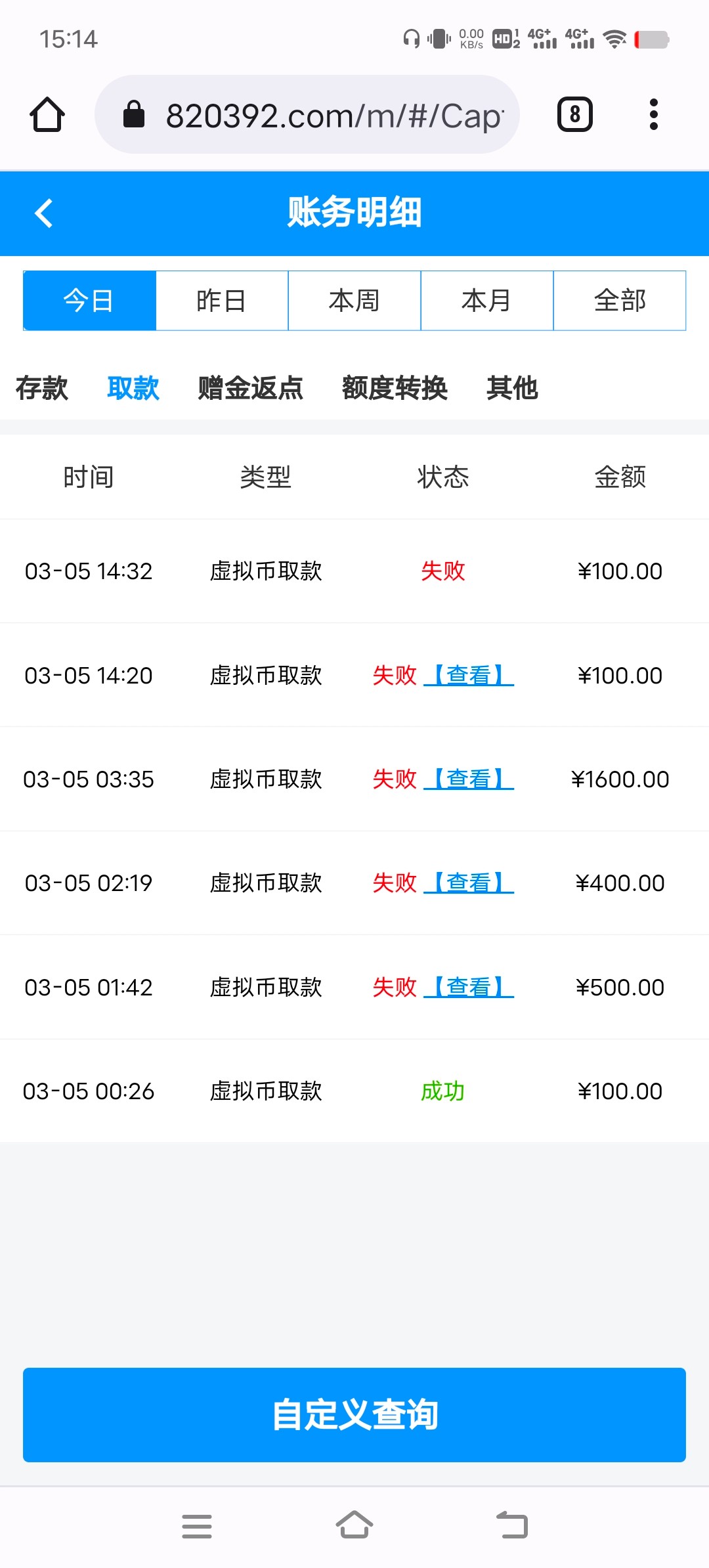709x1568 pixels.
Task: Tap 查看 on the ¥1600.00 withdrawal
Action: [x=469, y=779]
